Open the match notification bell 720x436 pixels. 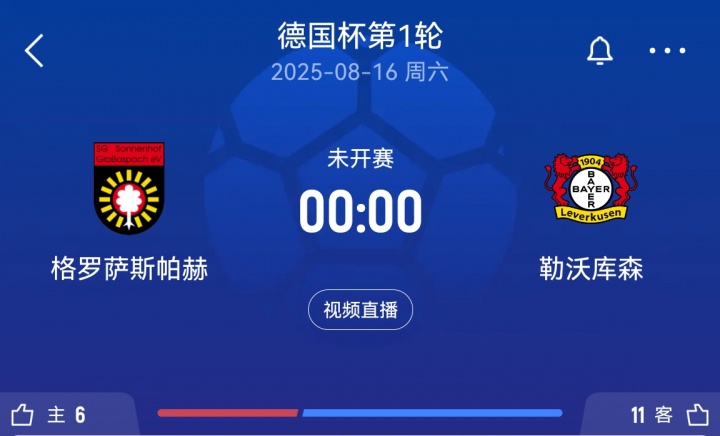click(x=599, y=50)
